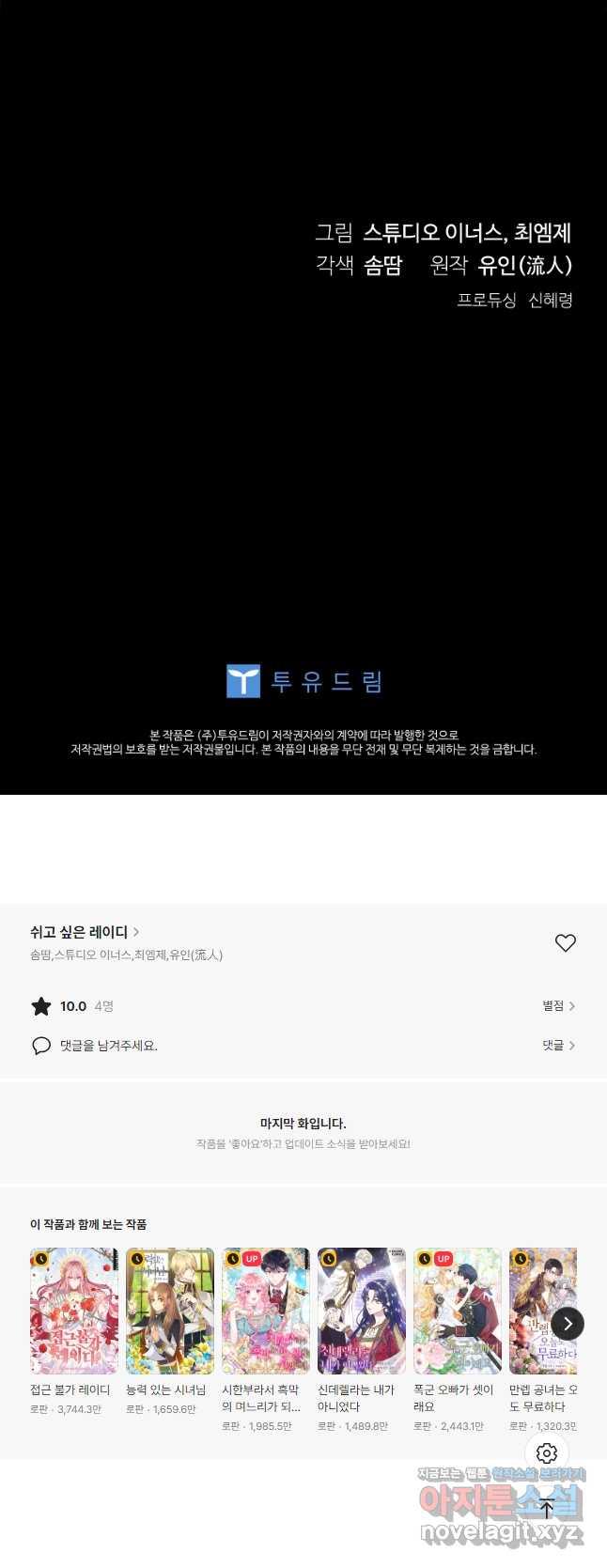607x1568 pixels.
Task: Open the 댓글 comments section
Action: [558, 1046]
